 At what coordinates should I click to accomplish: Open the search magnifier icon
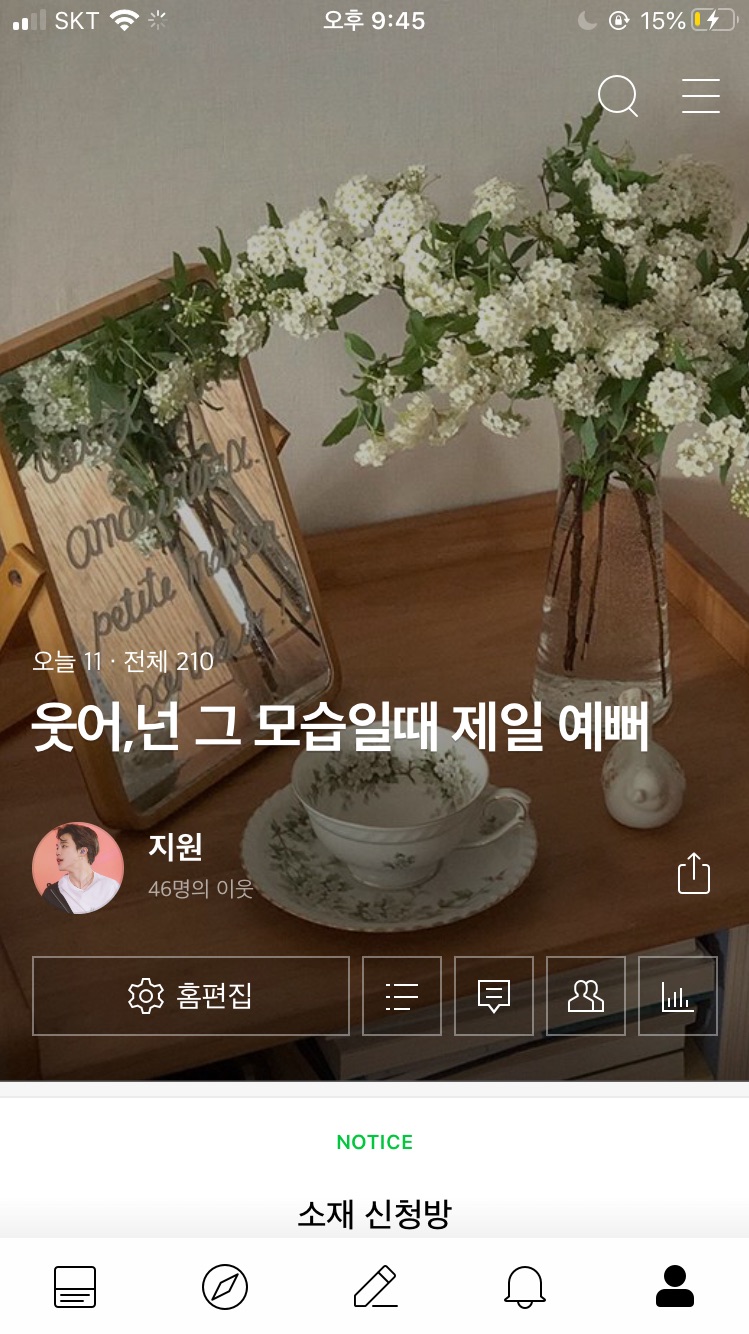[x=618, y=97]
